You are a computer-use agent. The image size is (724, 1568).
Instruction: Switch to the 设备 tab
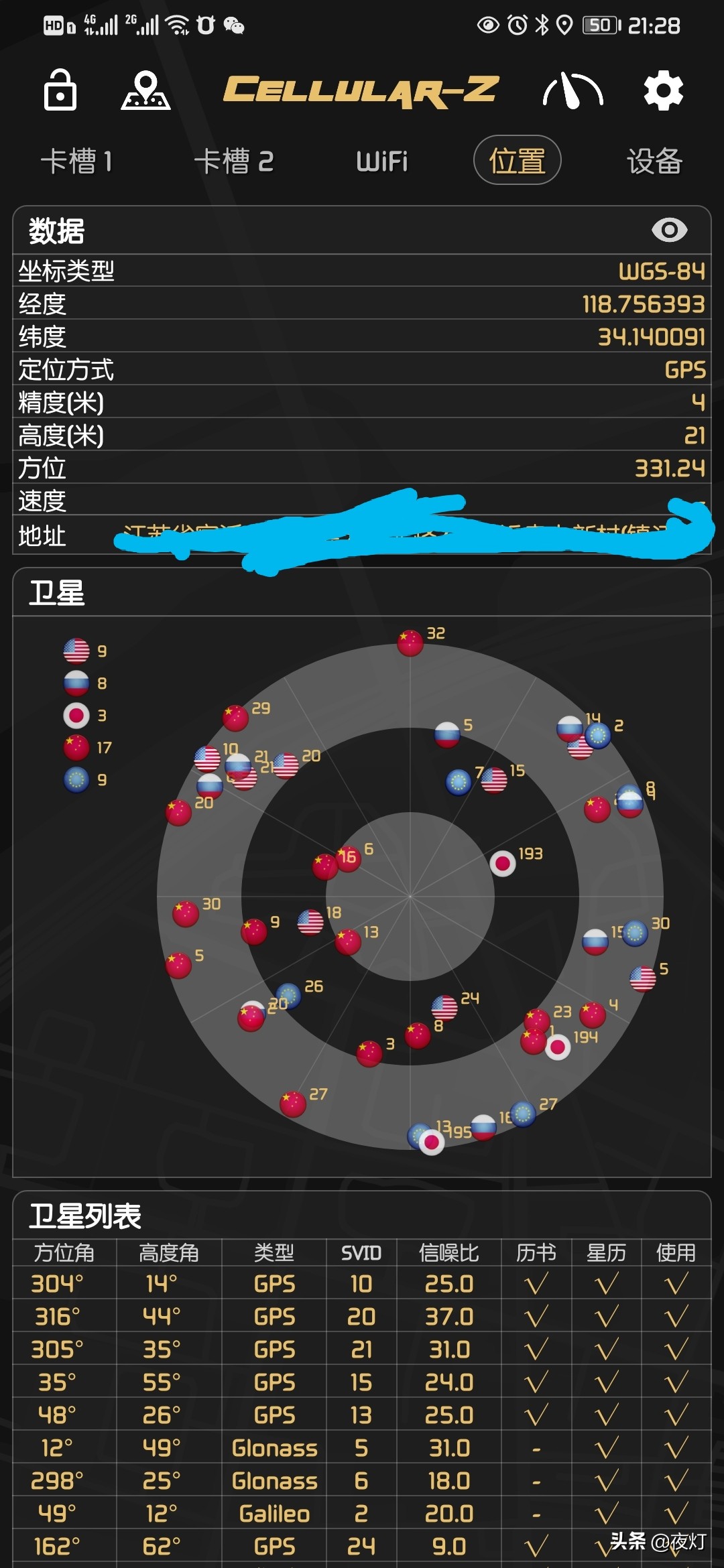pos(654,161)
